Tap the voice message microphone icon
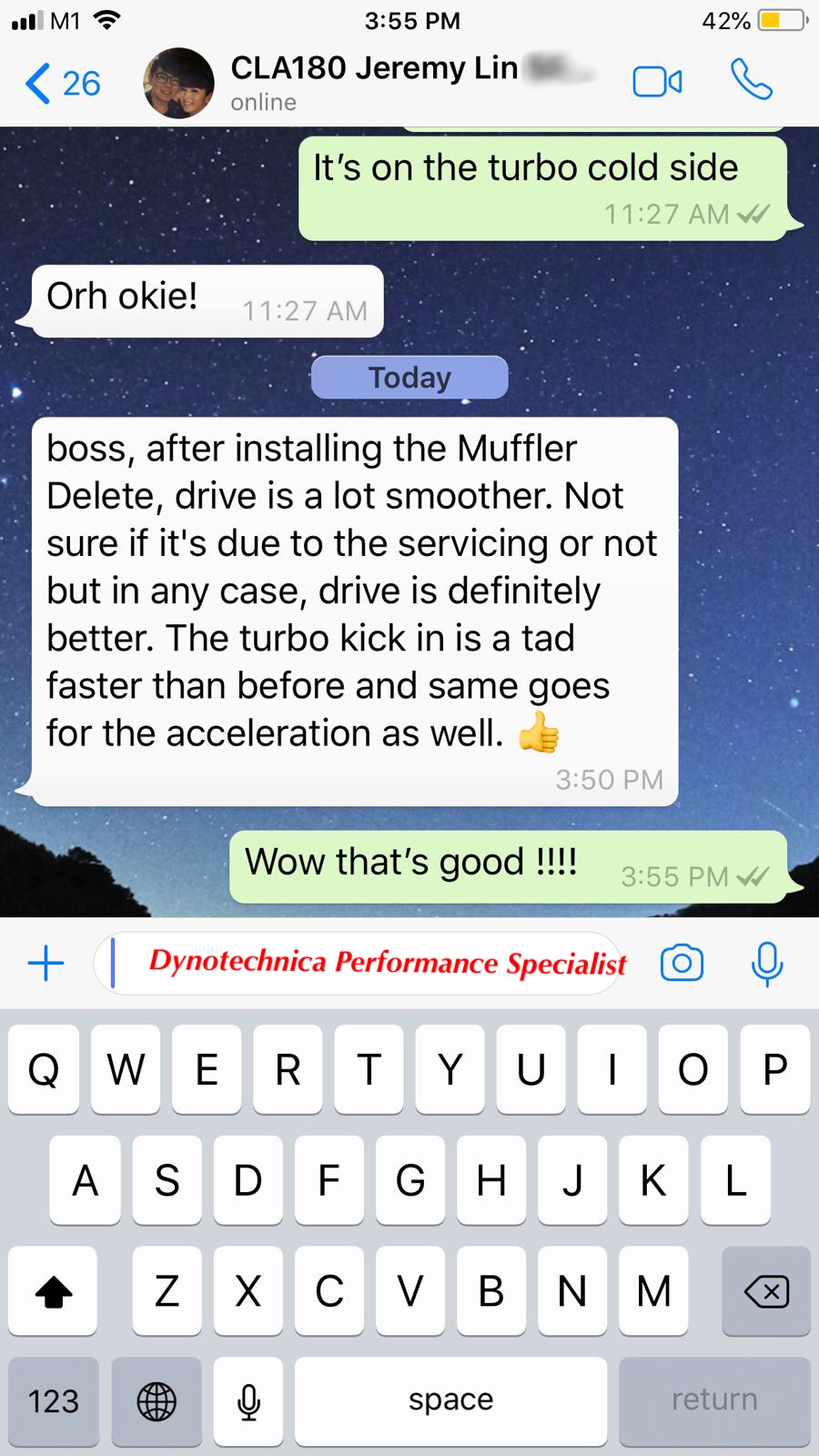819x1456 pixels. [767, 964]
